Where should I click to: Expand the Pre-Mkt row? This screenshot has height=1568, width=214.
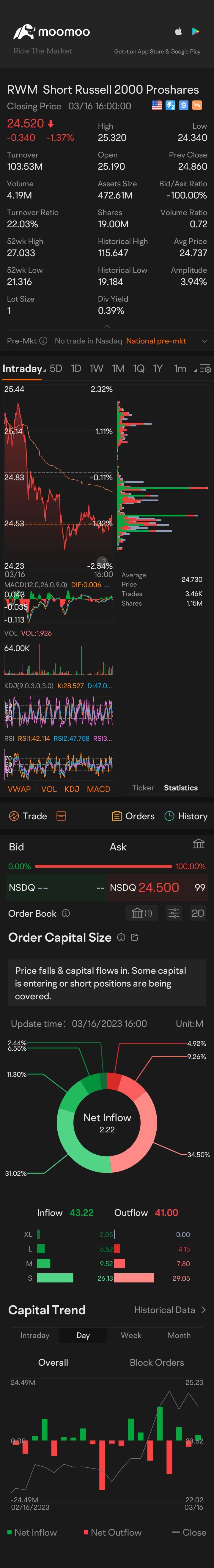[x=204, y=341]
